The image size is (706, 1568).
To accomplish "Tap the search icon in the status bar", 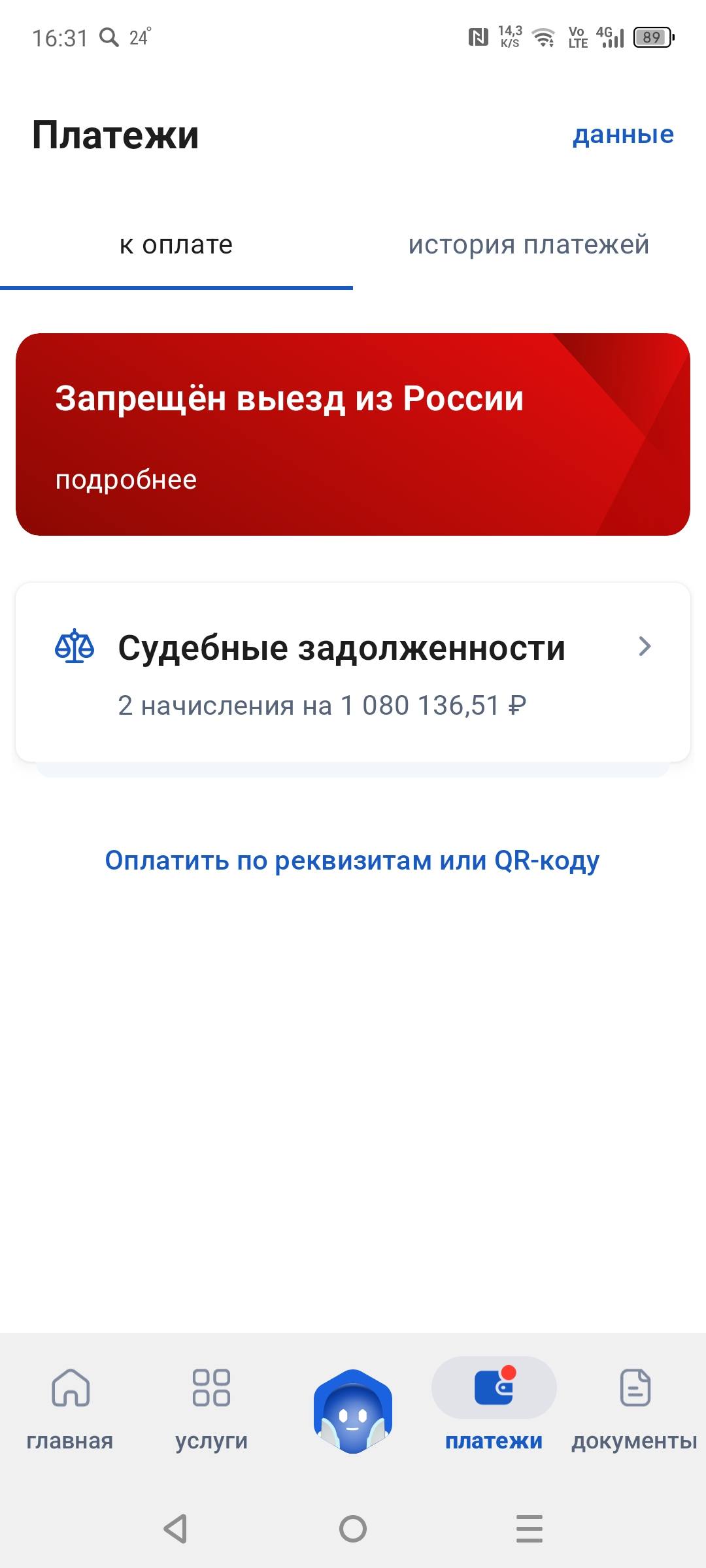I will [109, 37].
